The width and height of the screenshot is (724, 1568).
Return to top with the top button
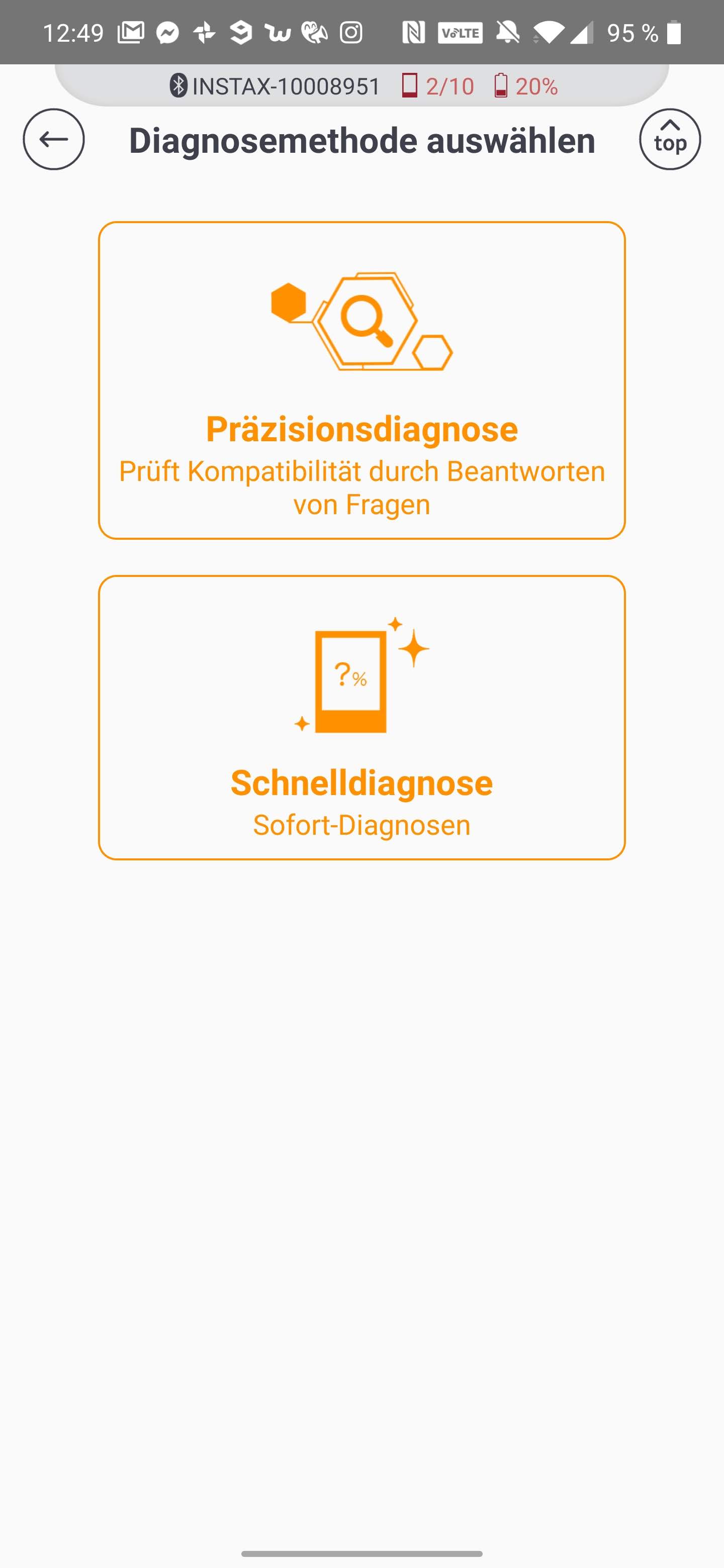click(x=669, y=139)
